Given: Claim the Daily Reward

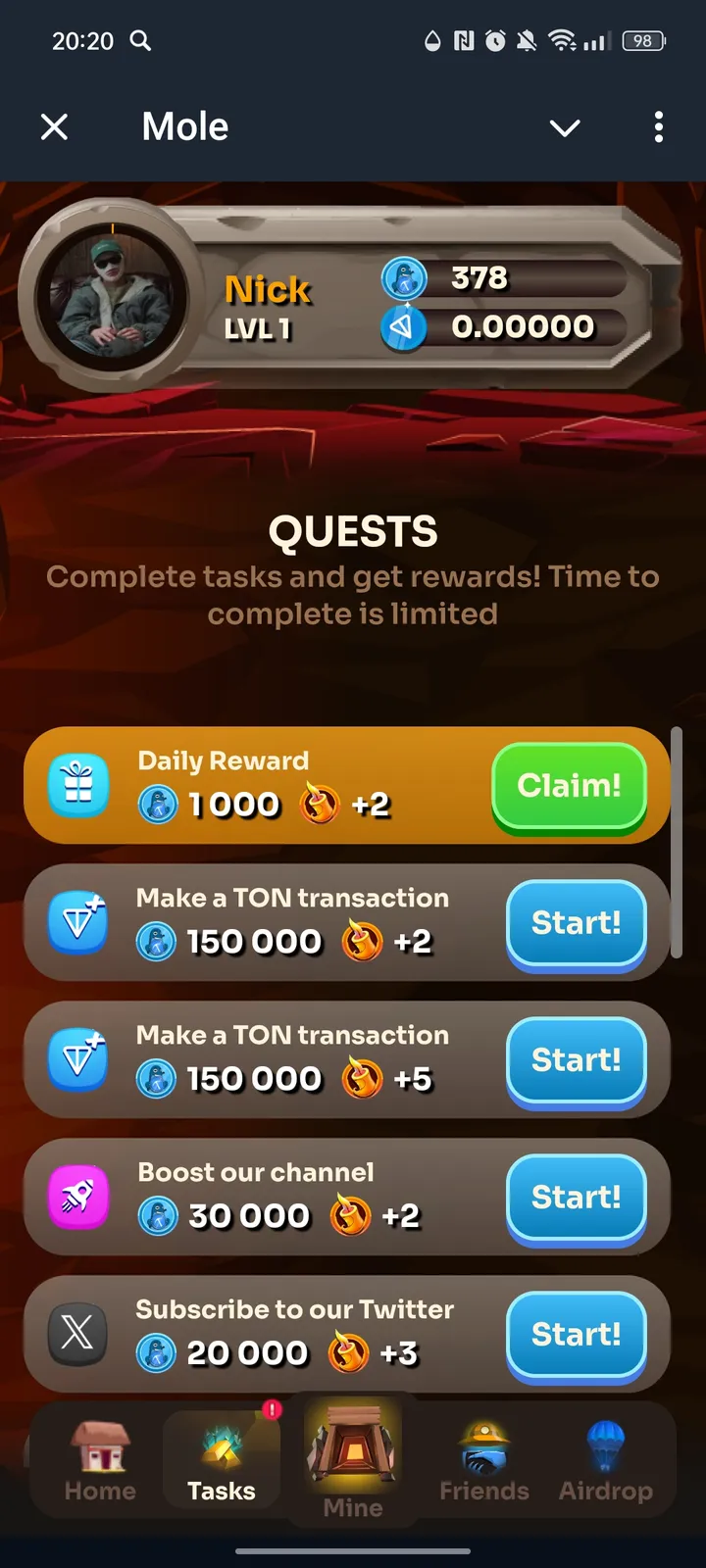Looking at the screenshot, I should tap(569, 786).
